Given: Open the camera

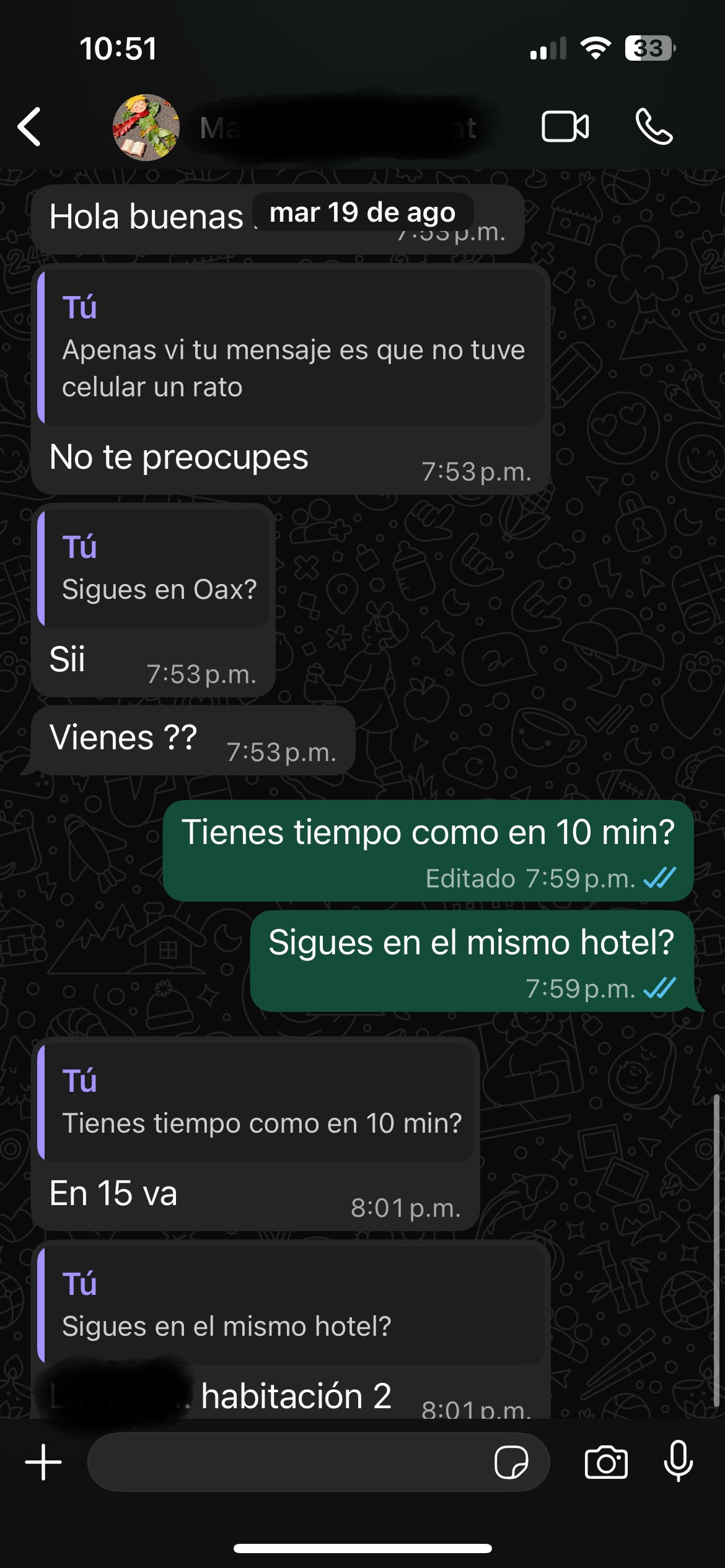Looking at the screenshot, I should pyautogui.click(x=606, y=1462).
